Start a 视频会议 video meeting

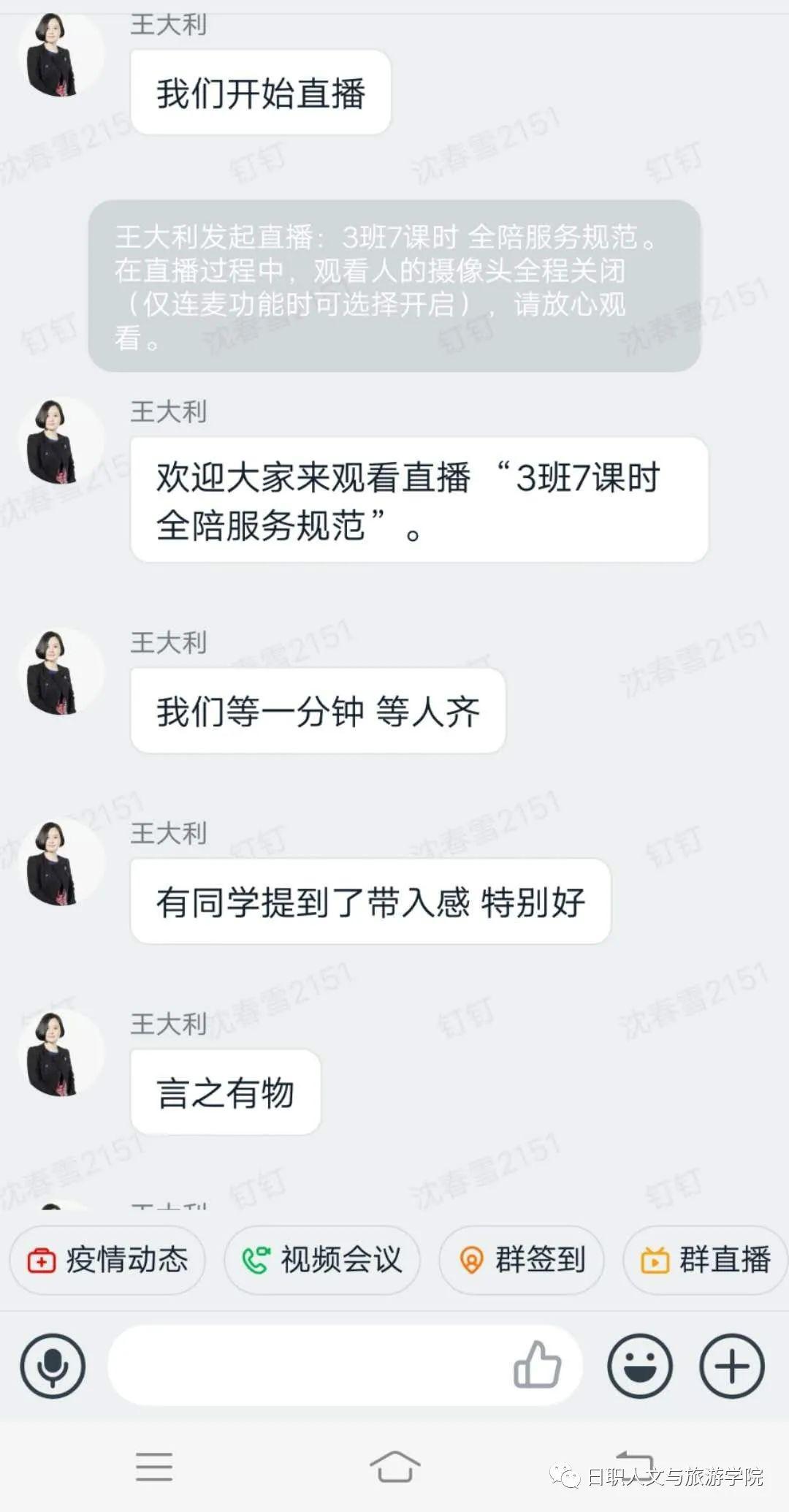point(321,1260)
